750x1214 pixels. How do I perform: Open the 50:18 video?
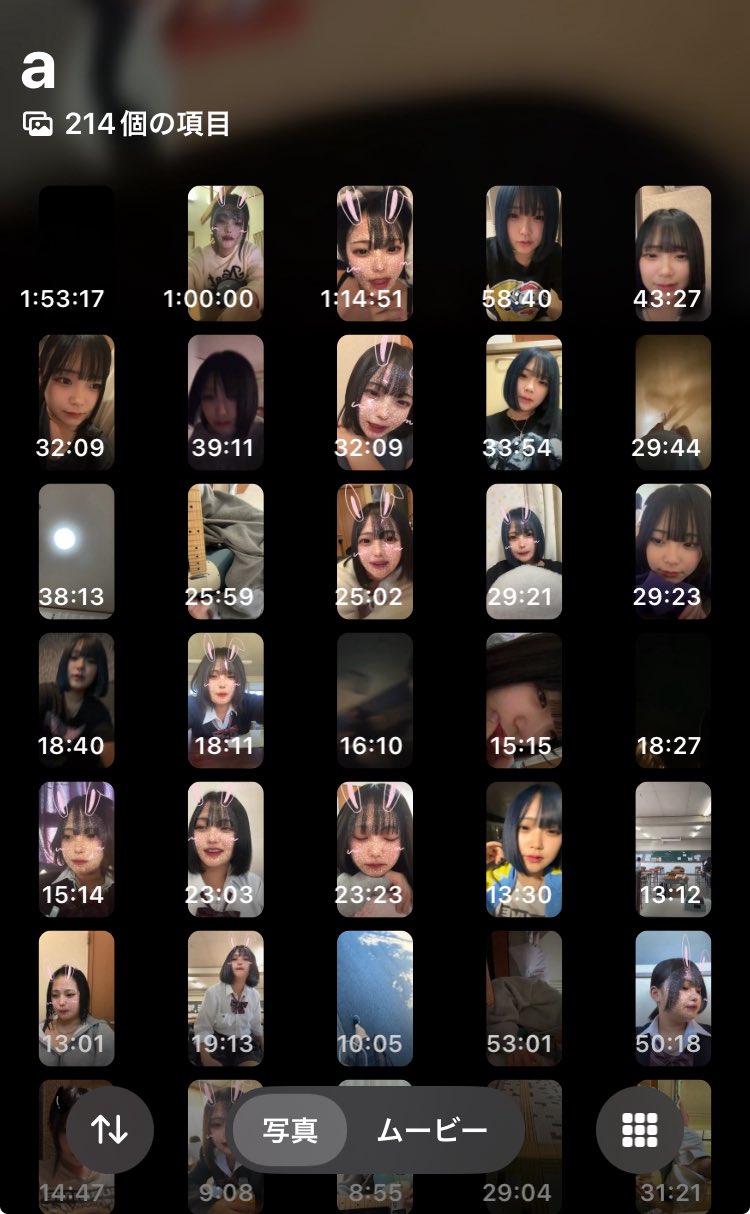(x=673, y=998)
